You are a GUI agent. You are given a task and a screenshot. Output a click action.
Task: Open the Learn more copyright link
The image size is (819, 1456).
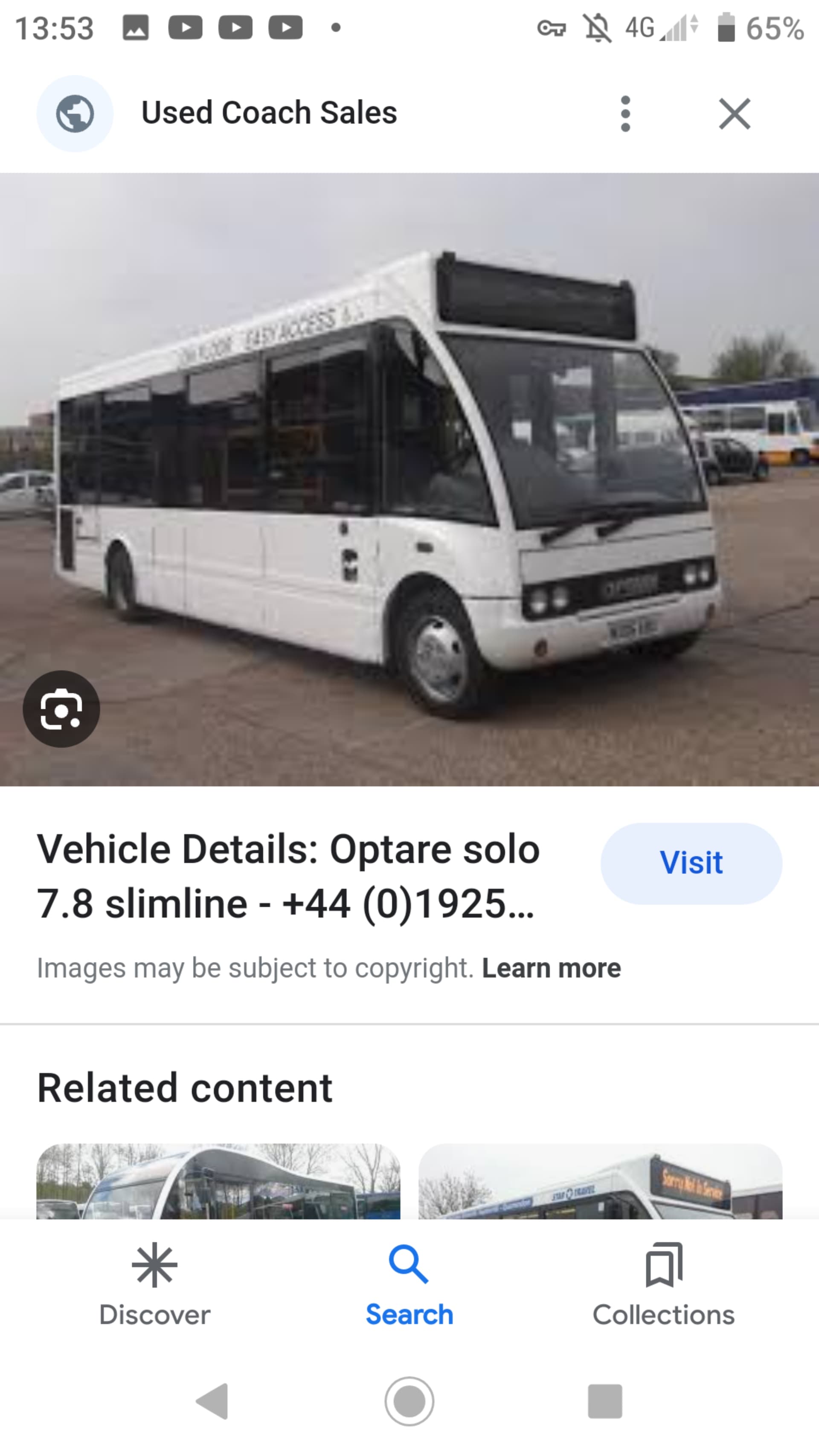(x=551, y=968)
